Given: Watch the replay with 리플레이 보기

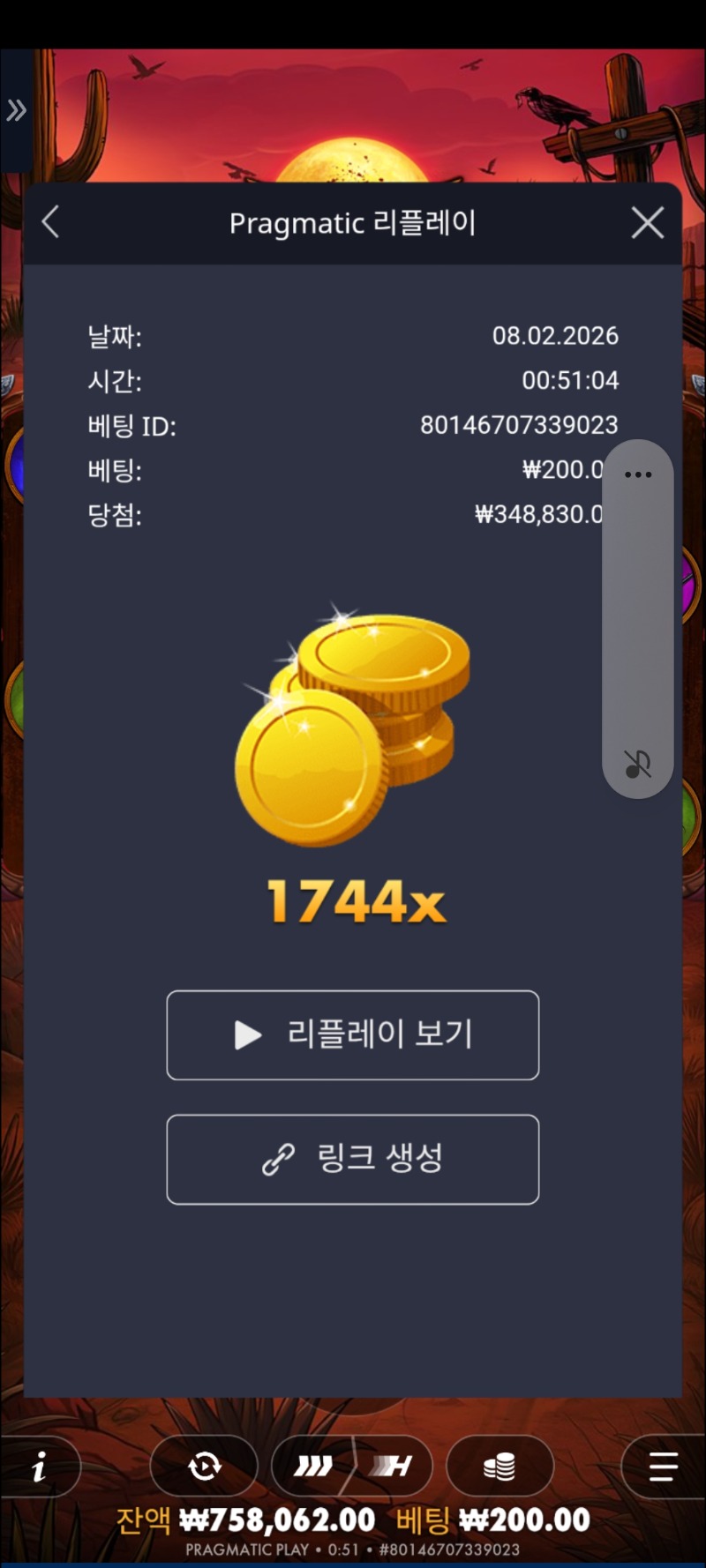Looking at the screenshot, I should pos(352,1034).
